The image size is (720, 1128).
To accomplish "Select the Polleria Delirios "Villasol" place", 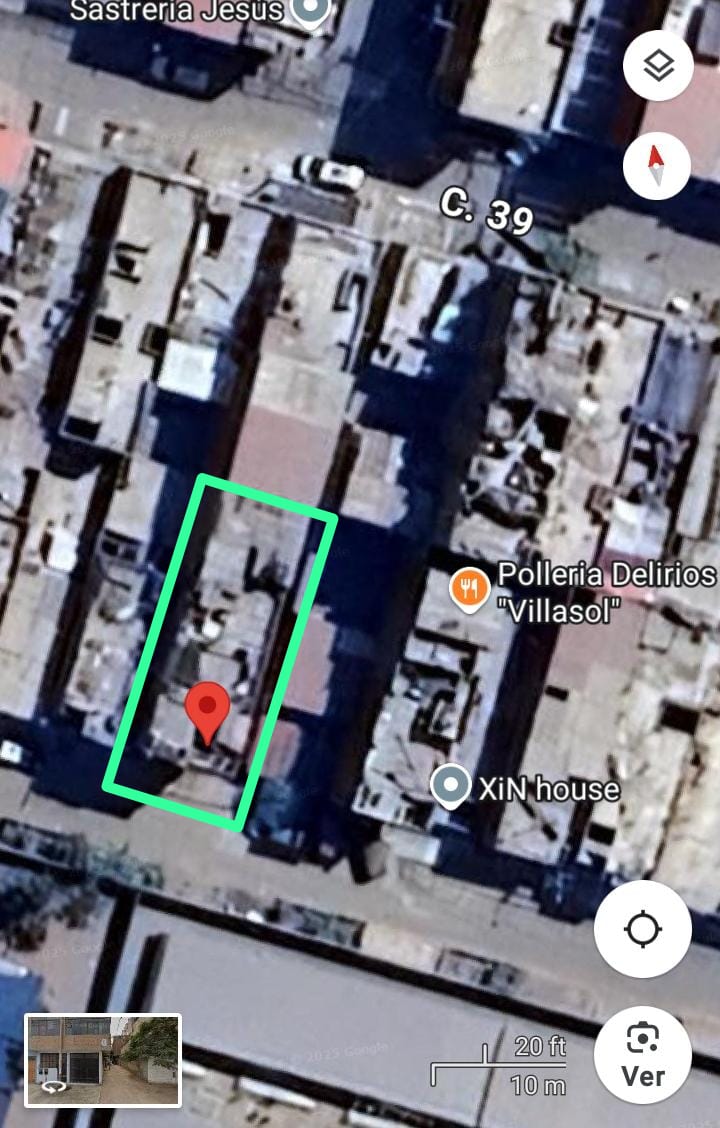I will (469, 589).
